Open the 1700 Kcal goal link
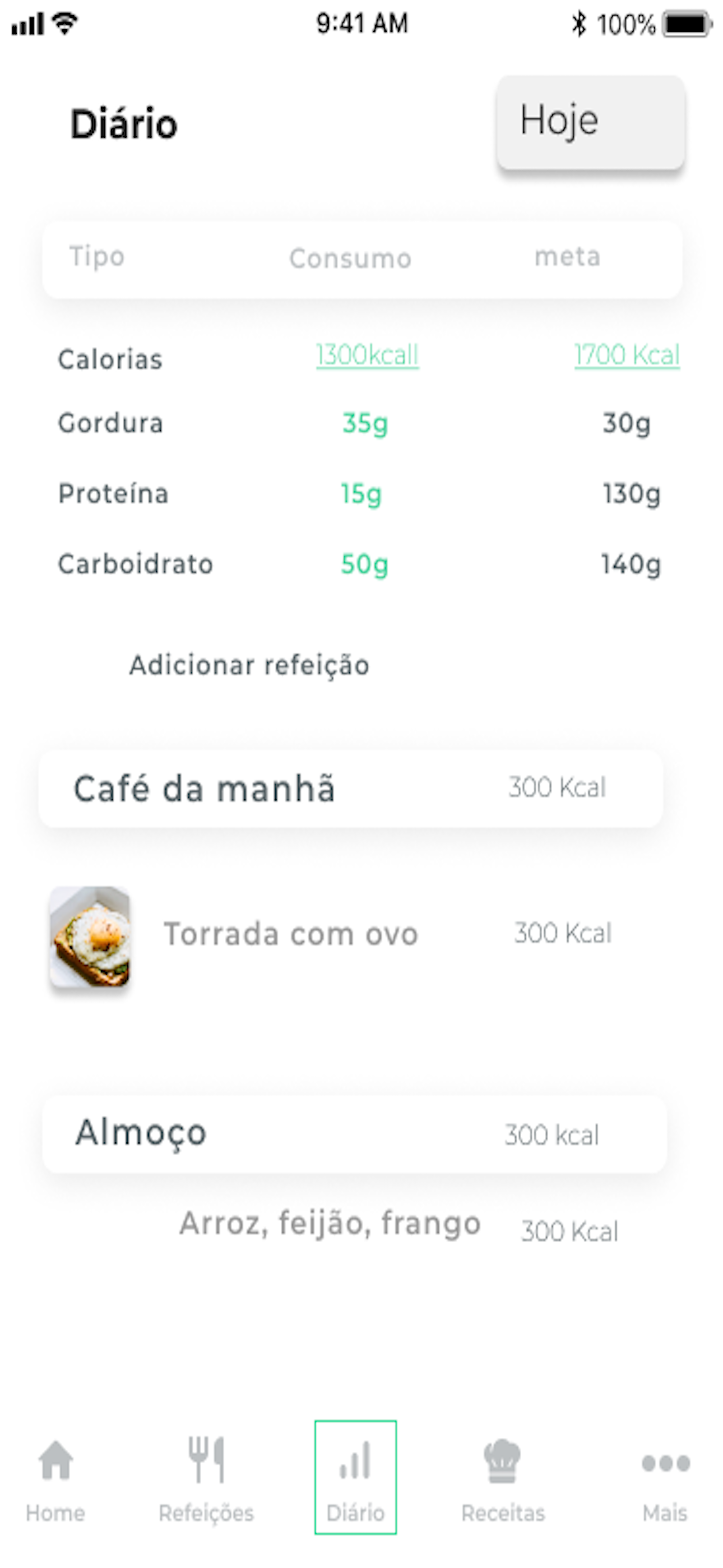723x1568 pixels. 627,355
